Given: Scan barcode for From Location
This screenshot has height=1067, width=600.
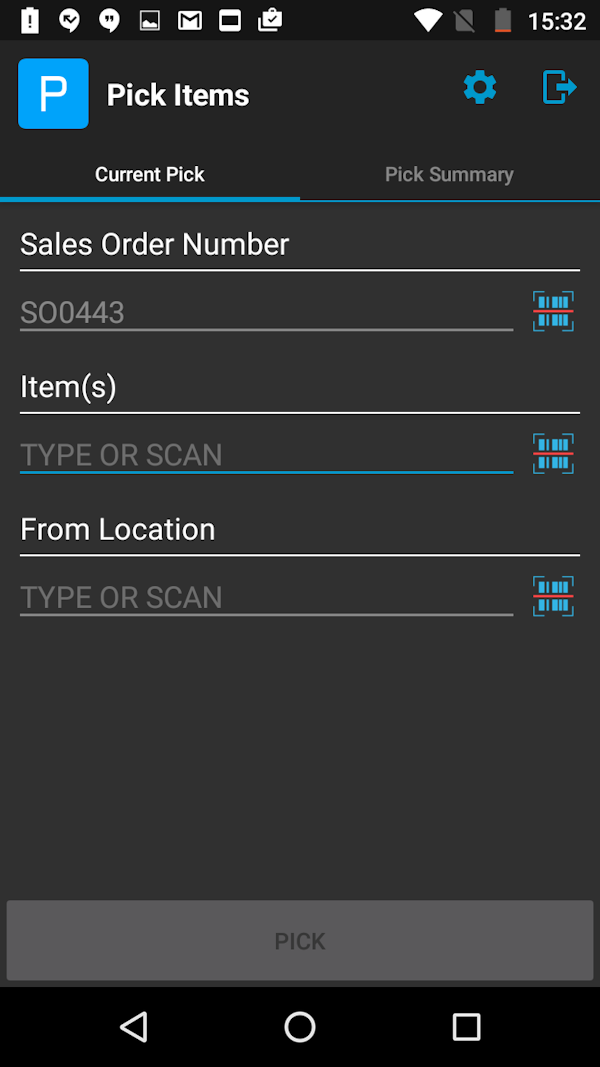Looking at the screenshot, I should click(553, 596).
